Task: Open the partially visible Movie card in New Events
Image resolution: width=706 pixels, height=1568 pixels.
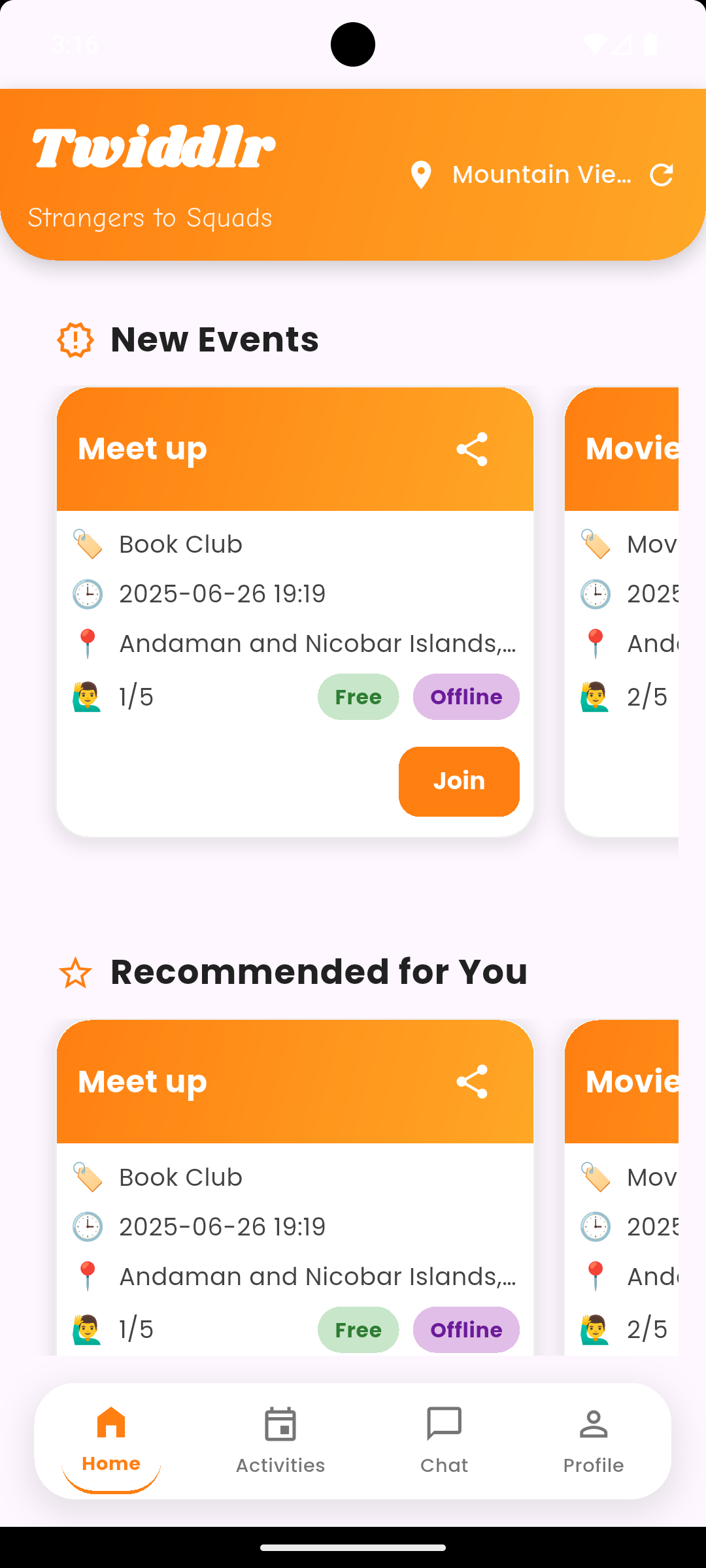Action: point(628,608)
